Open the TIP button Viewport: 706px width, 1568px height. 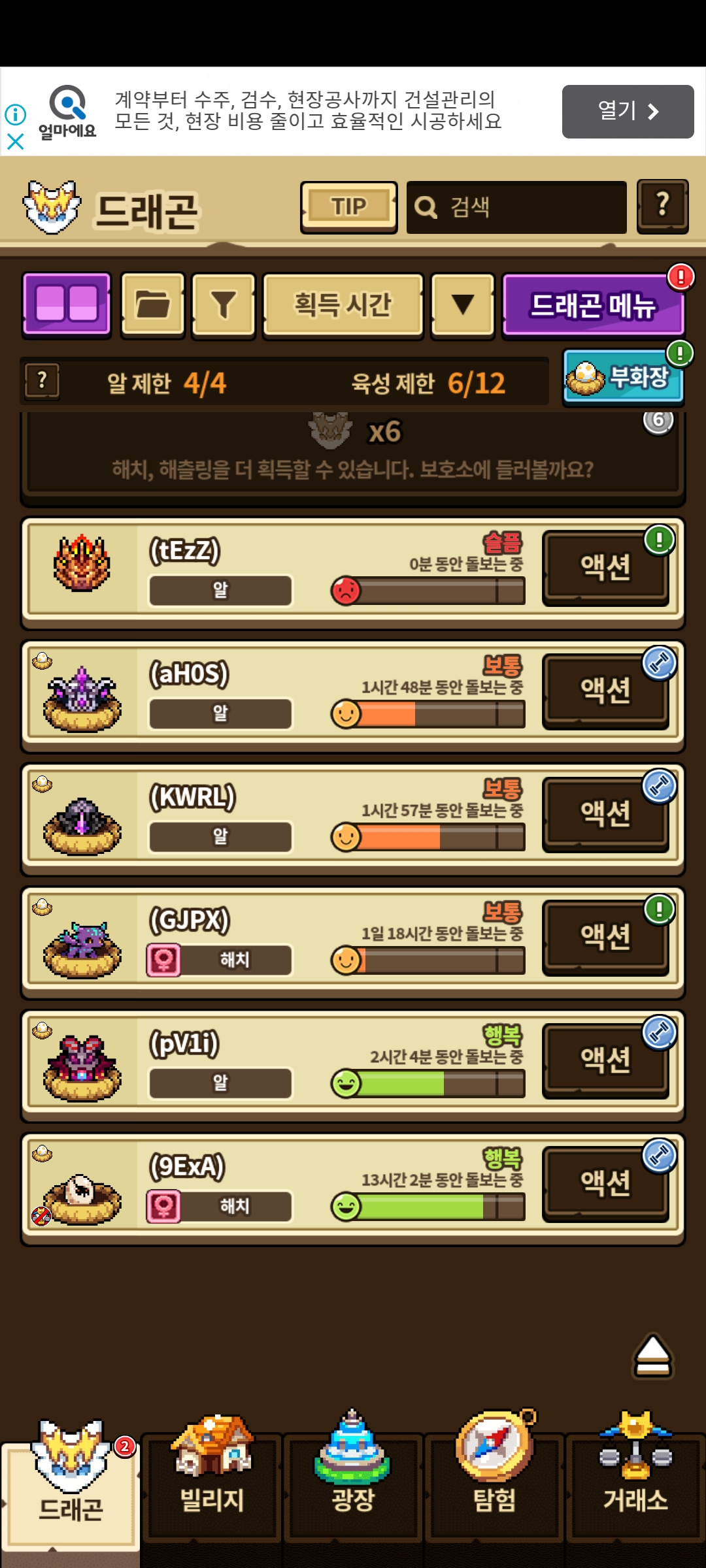coord(348,207)
